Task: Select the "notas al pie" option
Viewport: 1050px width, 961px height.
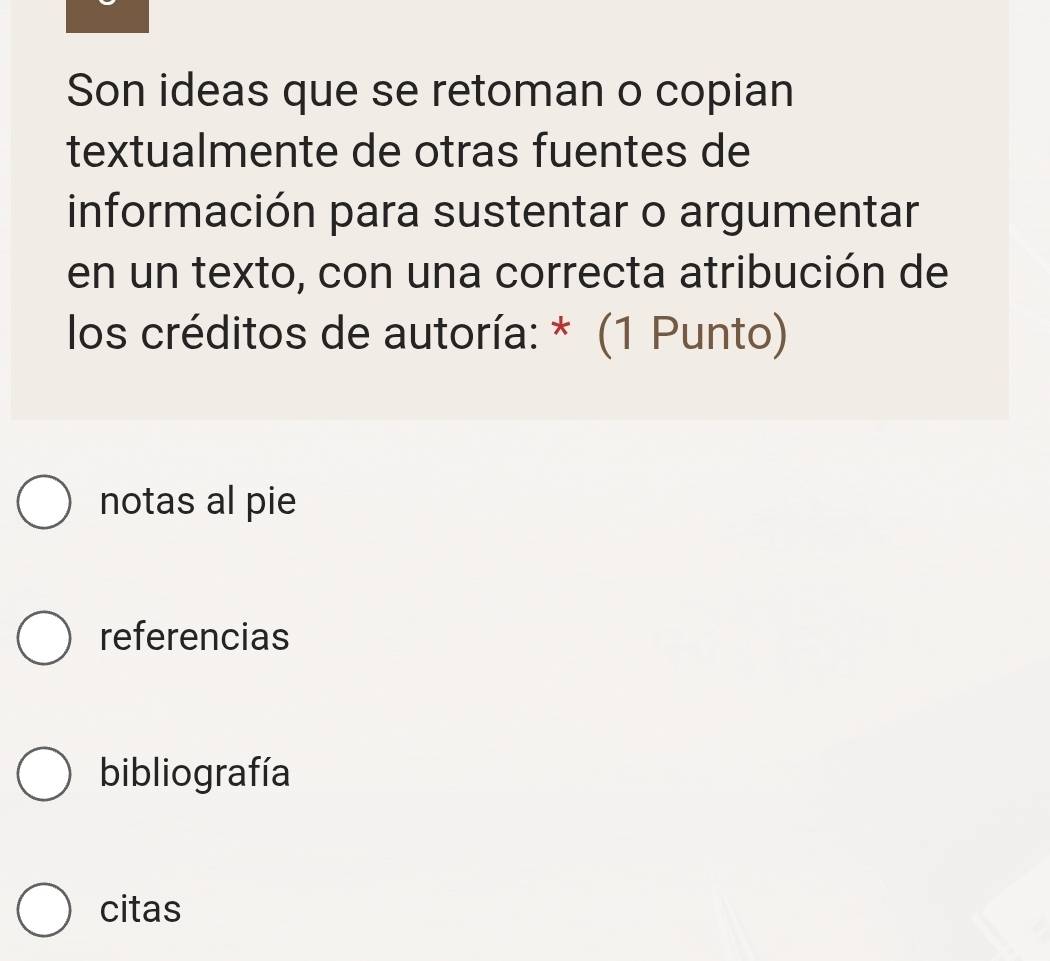Action: click(x=44, y=502)
